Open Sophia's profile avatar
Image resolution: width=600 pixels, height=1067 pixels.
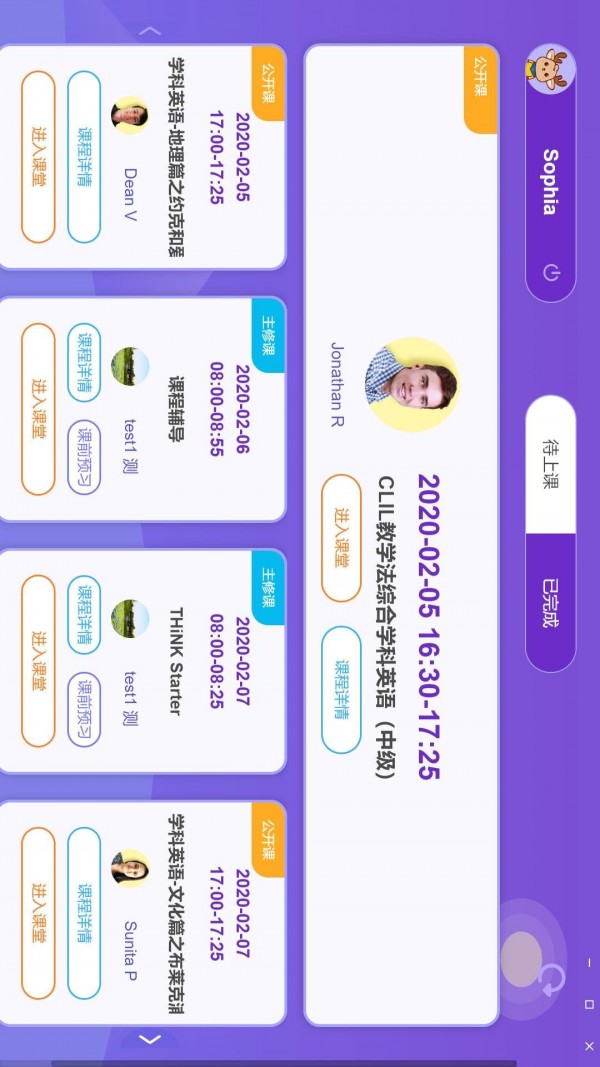550,70
